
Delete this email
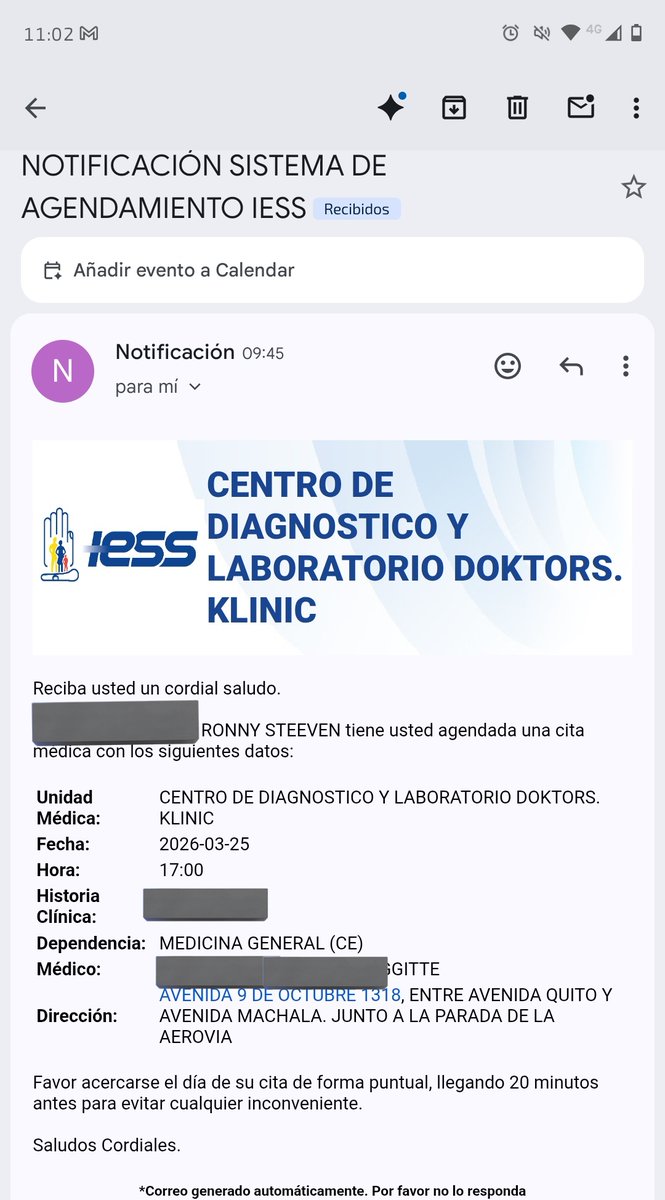(517, 107)
